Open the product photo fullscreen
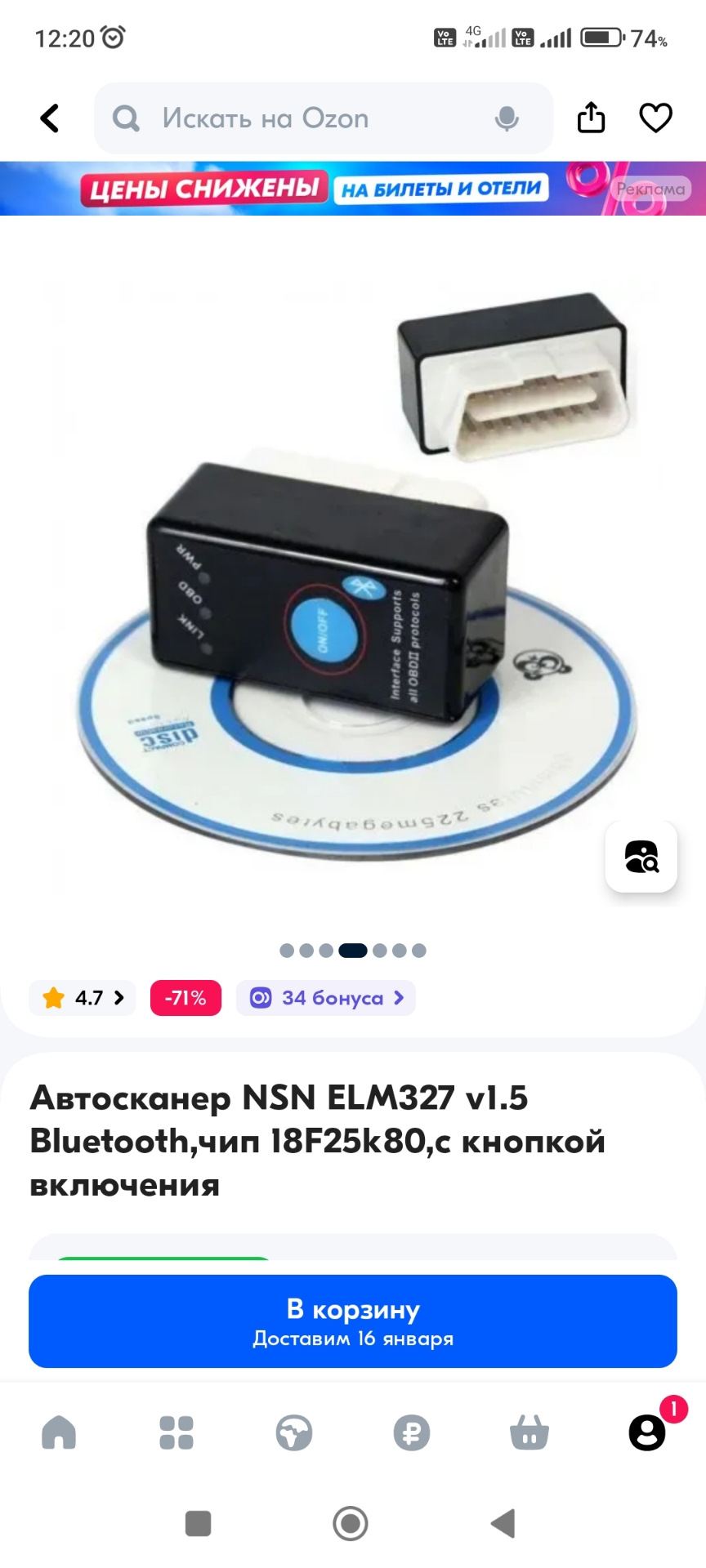The width and height of the screenshot is (706, 1568). click(353, 572)
